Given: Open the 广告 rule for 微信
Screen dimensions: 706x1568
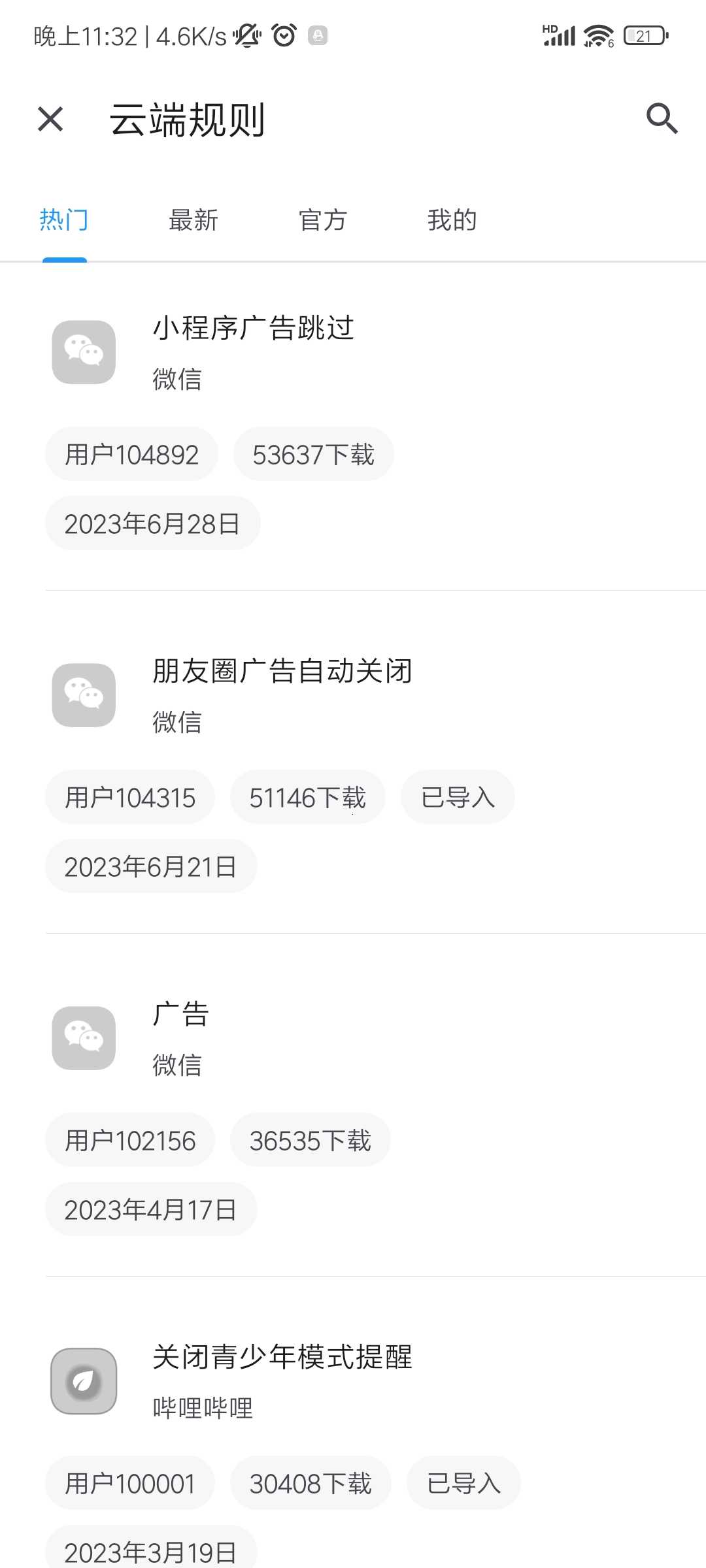Looking at the screenshot, I should point(180,1014).
